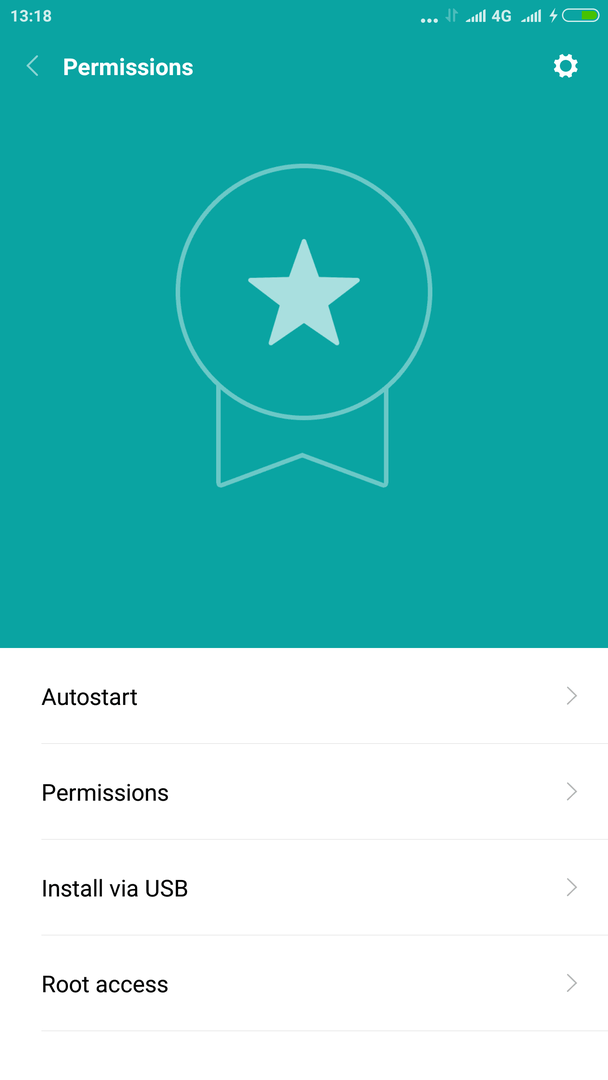Go back from the Permissions screen
The height and width of the screenshot is (1080, 608).
[32, 66]
